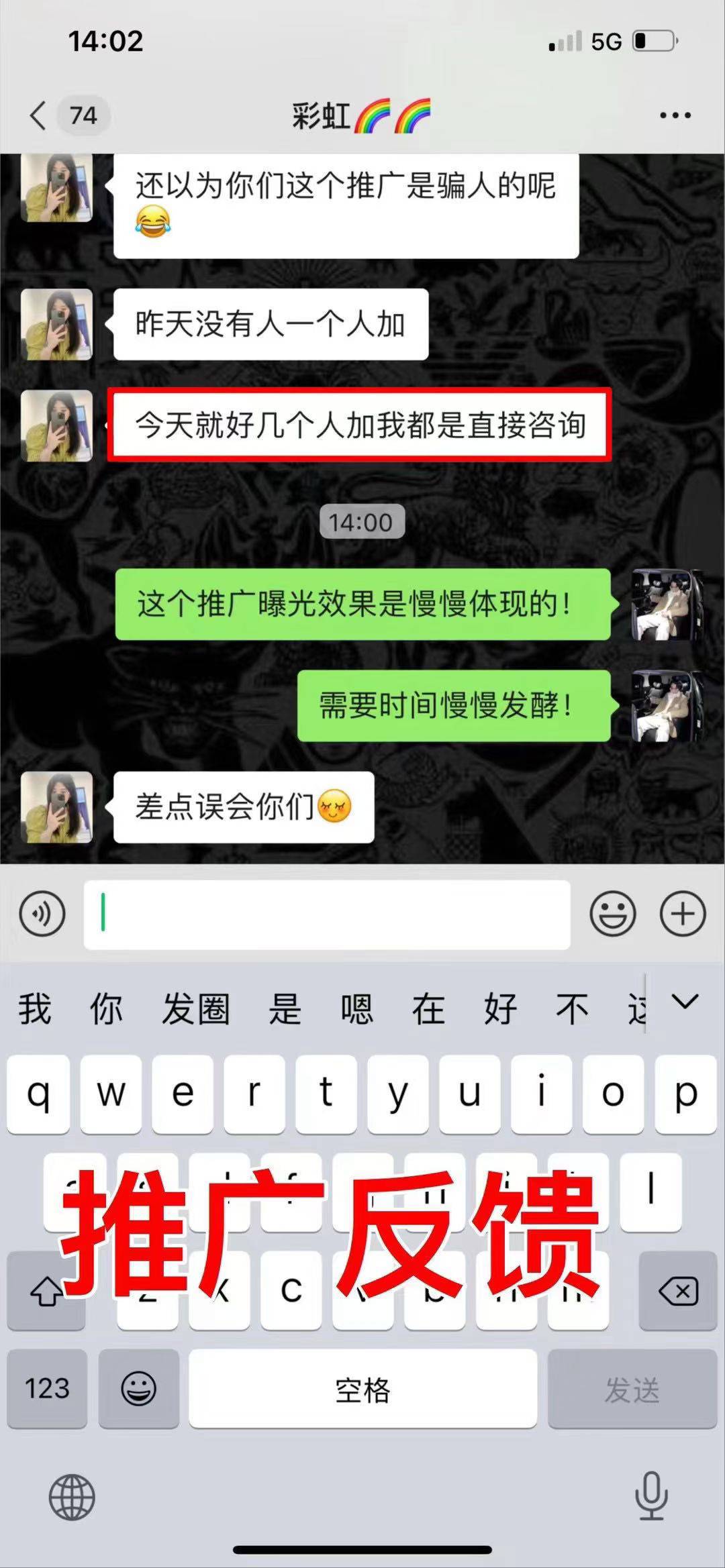The image size is (725, 1568).
Task: Switch to voice message input
Action: [42, 913]
